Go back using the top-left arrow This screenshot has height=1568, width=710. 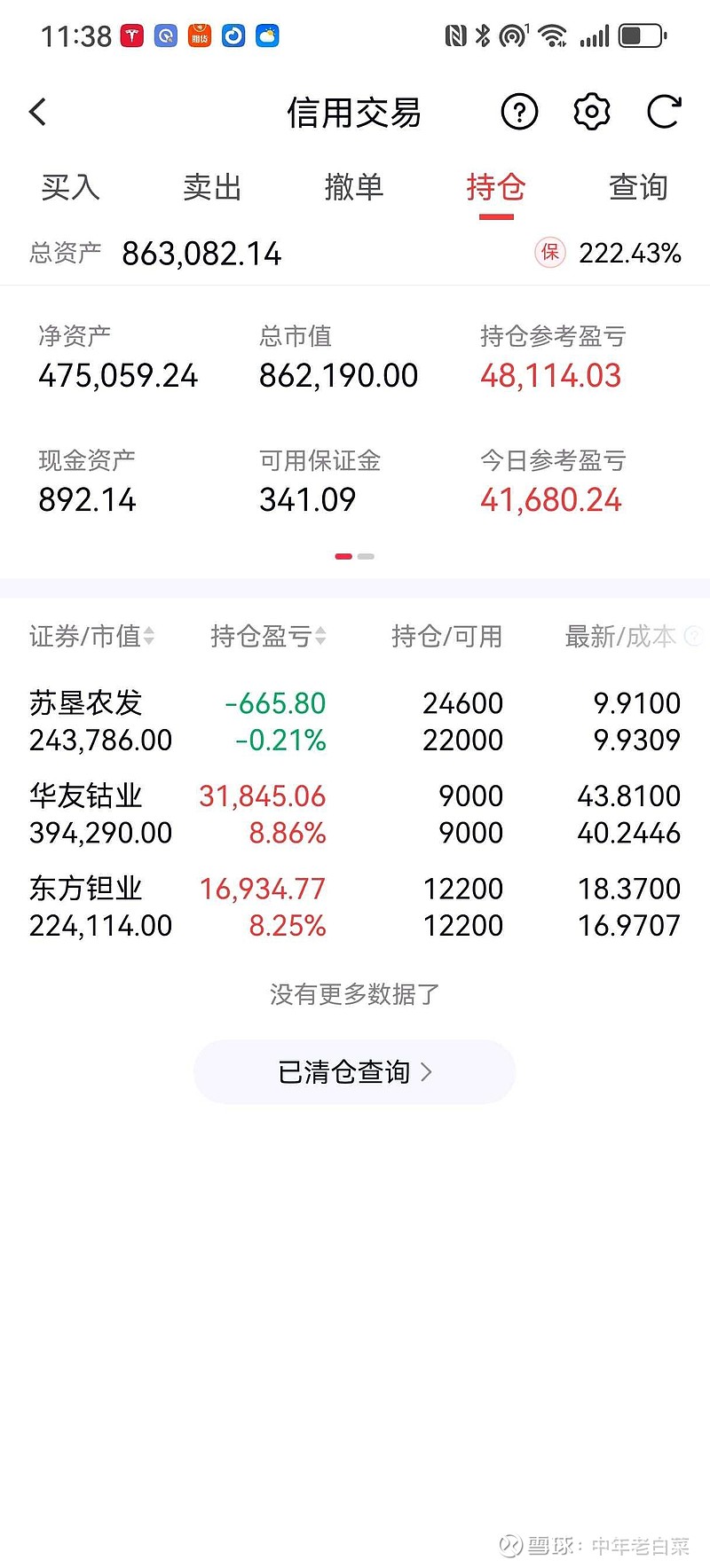pyautogui.click(x=37, y=113)
